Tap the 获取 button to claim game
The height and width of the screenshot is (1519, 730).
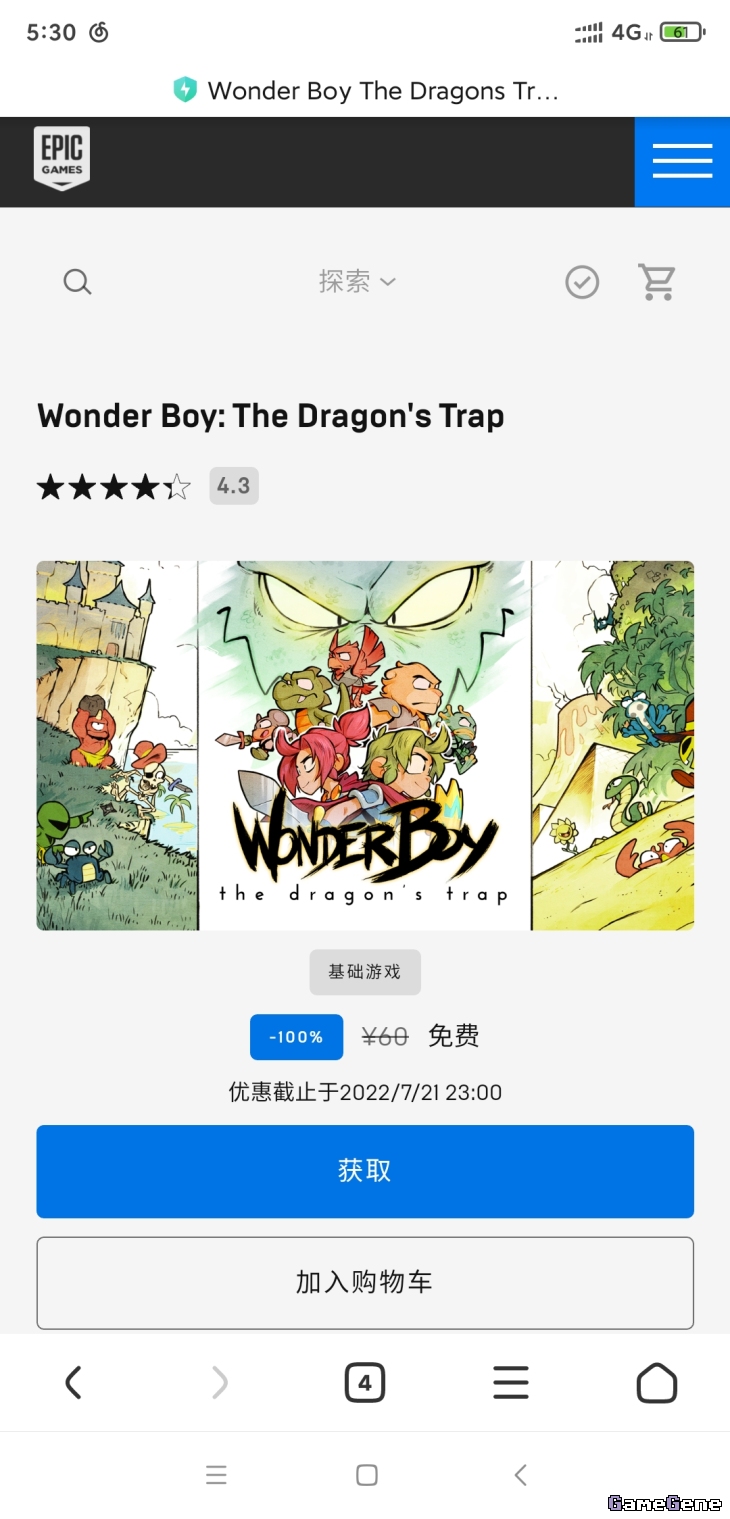click(365, 1171)
